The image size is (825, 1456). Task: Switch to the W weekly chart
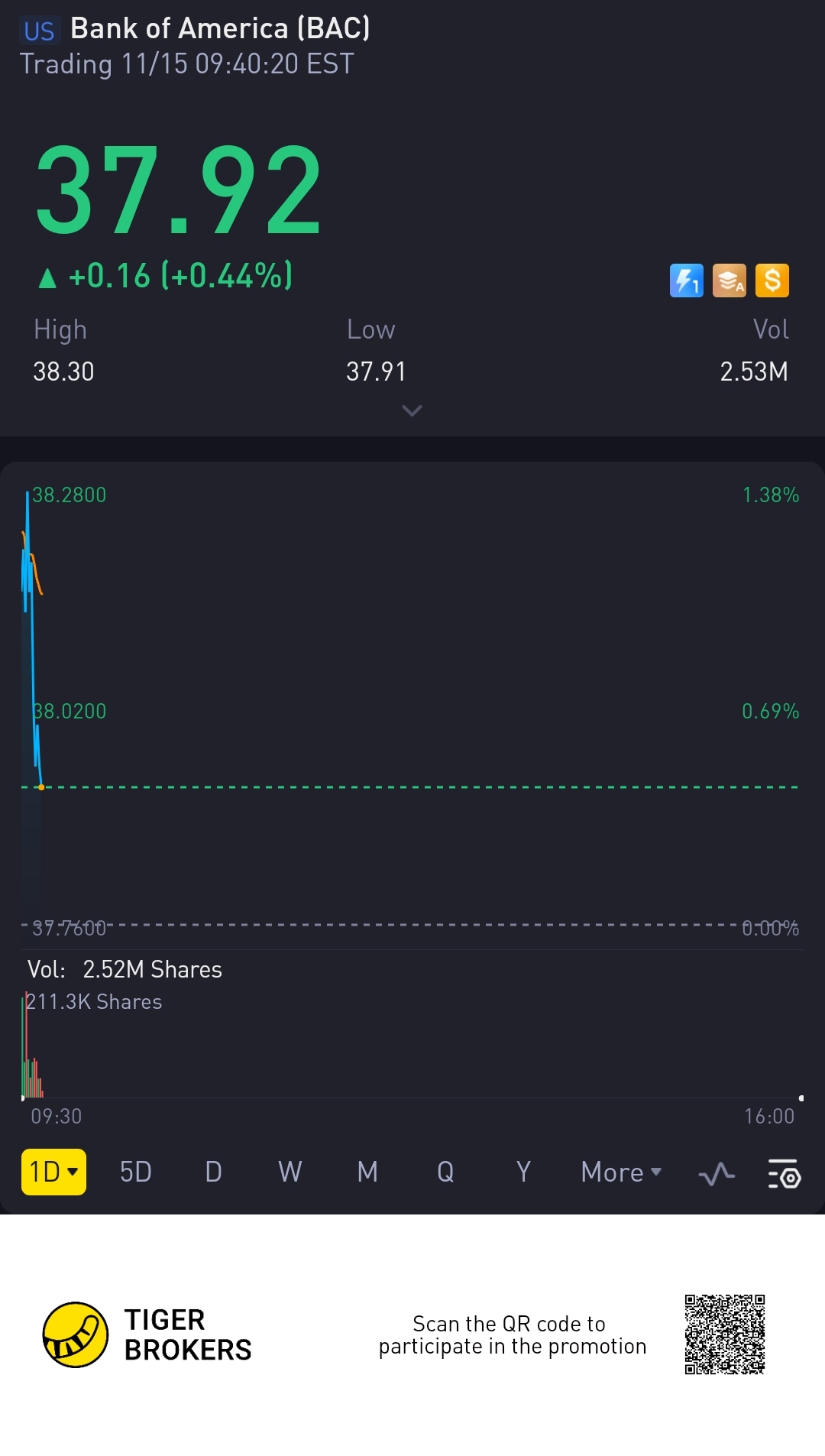click(x=290, y=1172)
